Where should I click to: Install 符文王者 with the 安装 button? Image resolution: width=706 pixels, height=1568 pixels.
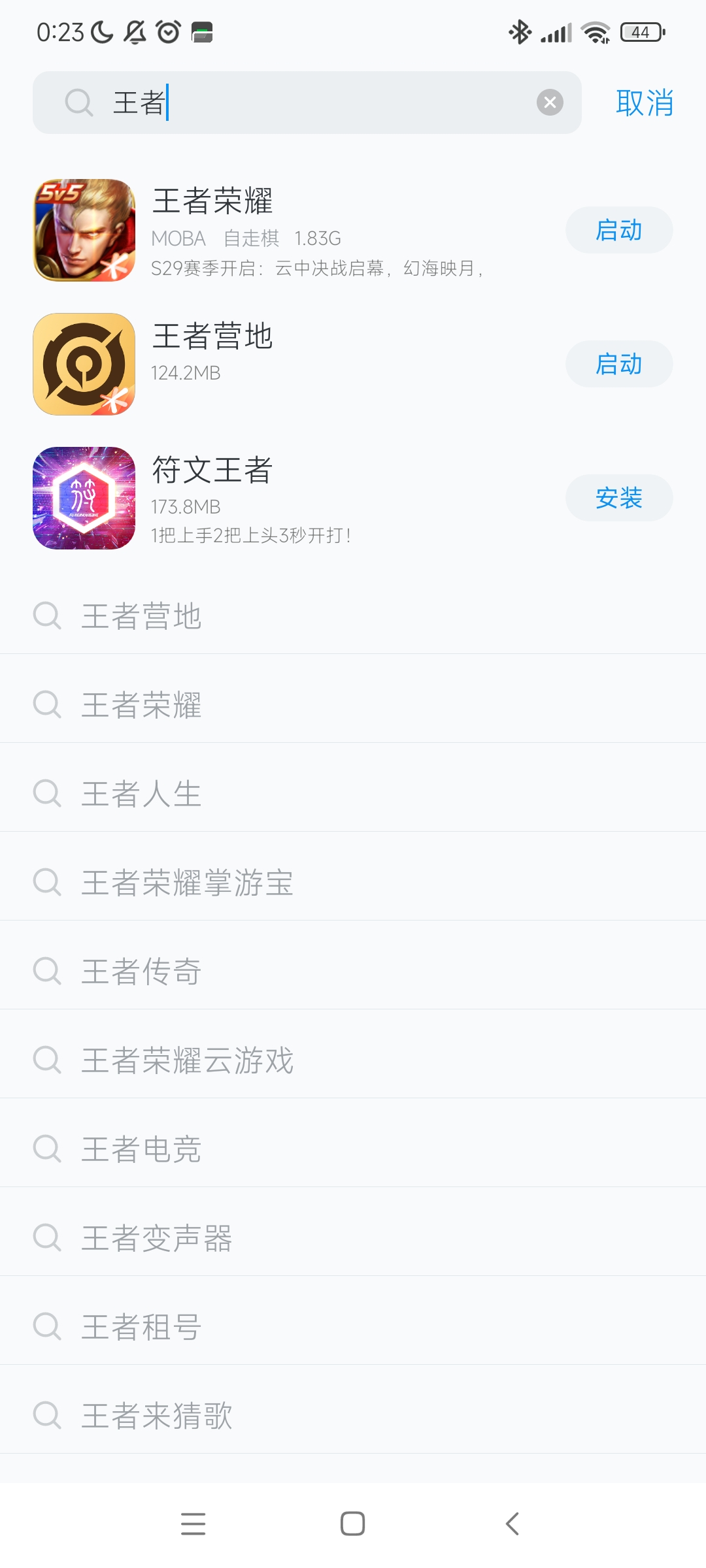click(619, 498)
